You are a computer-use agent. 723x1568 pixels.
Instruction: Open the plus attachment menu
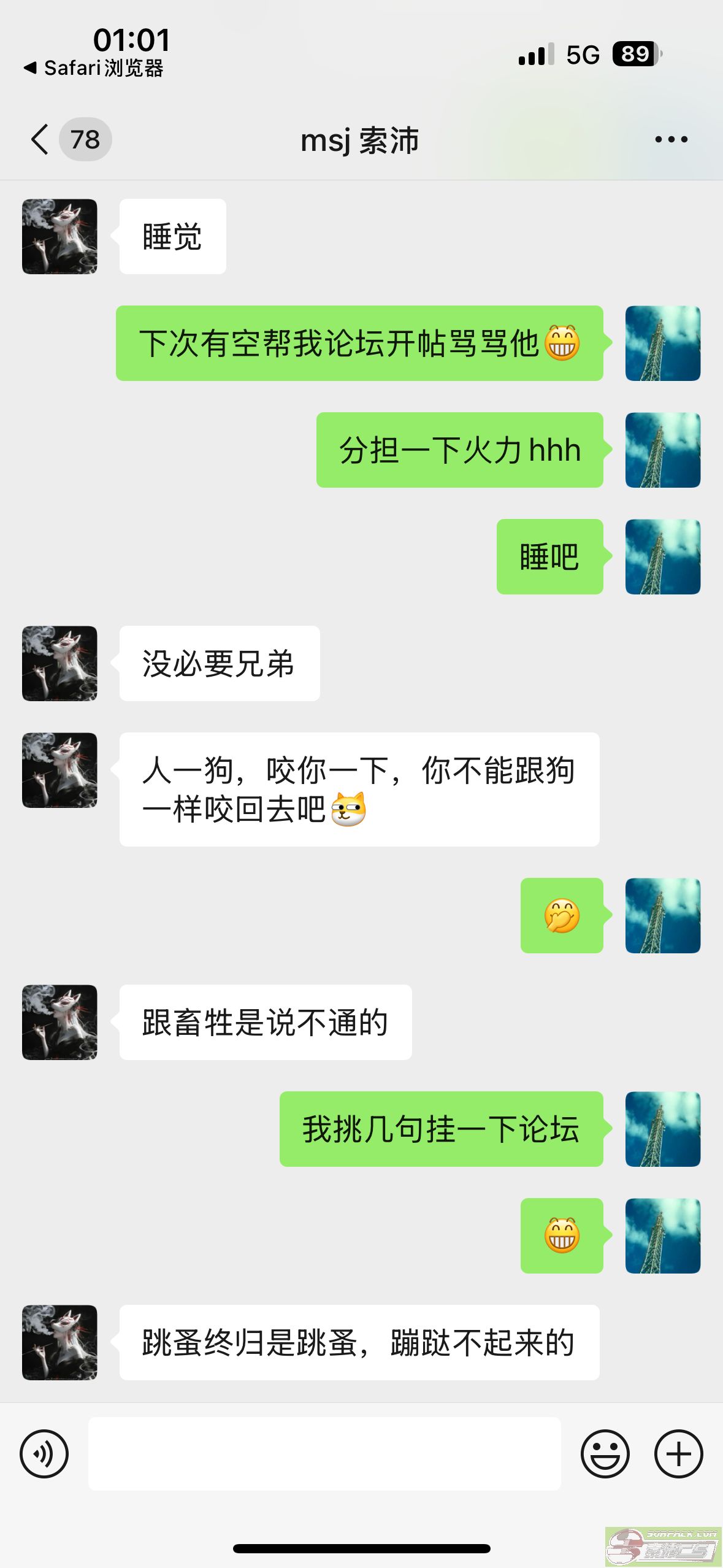(678, 1453)
